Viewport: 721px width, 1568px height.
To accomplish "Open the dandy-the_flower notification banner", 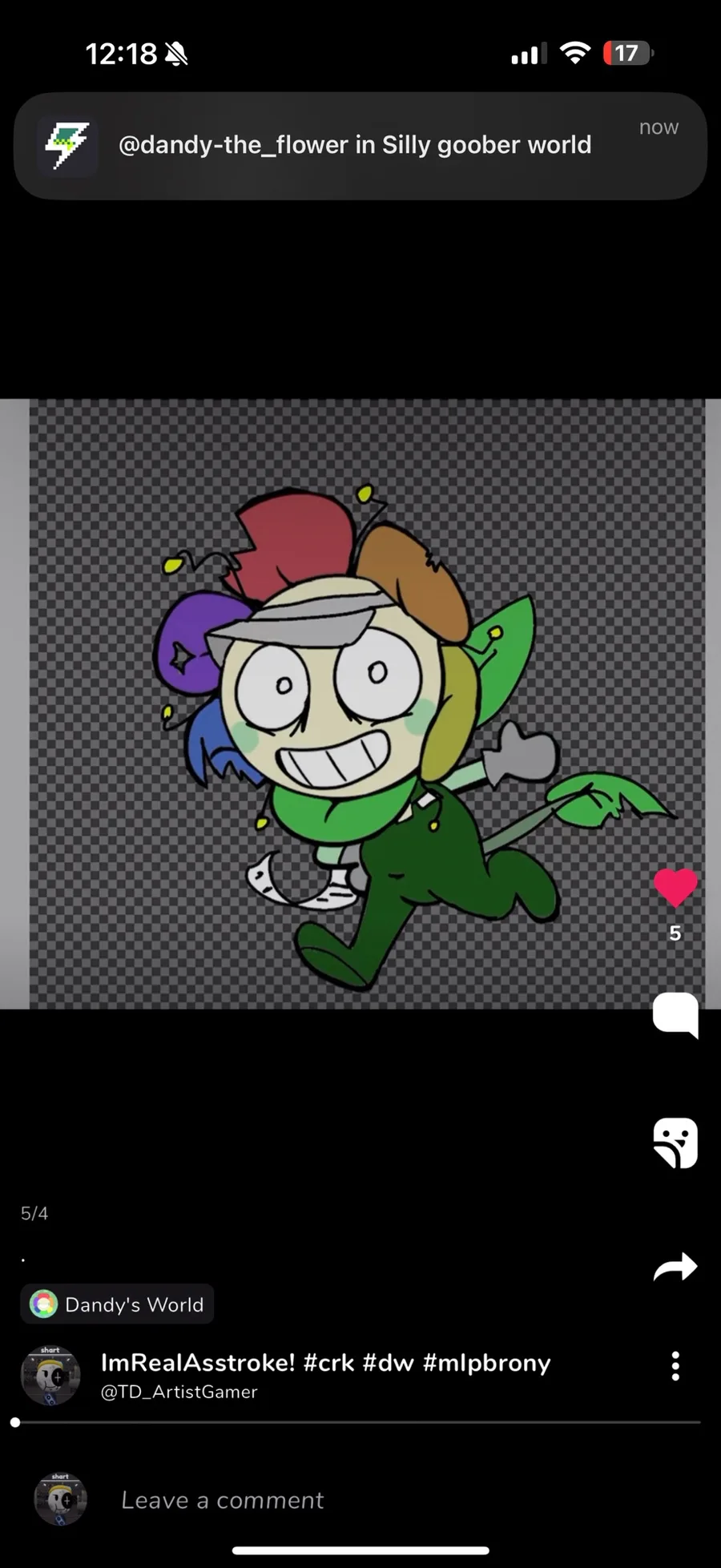I will pyautogui.click(x=360, y=145).
